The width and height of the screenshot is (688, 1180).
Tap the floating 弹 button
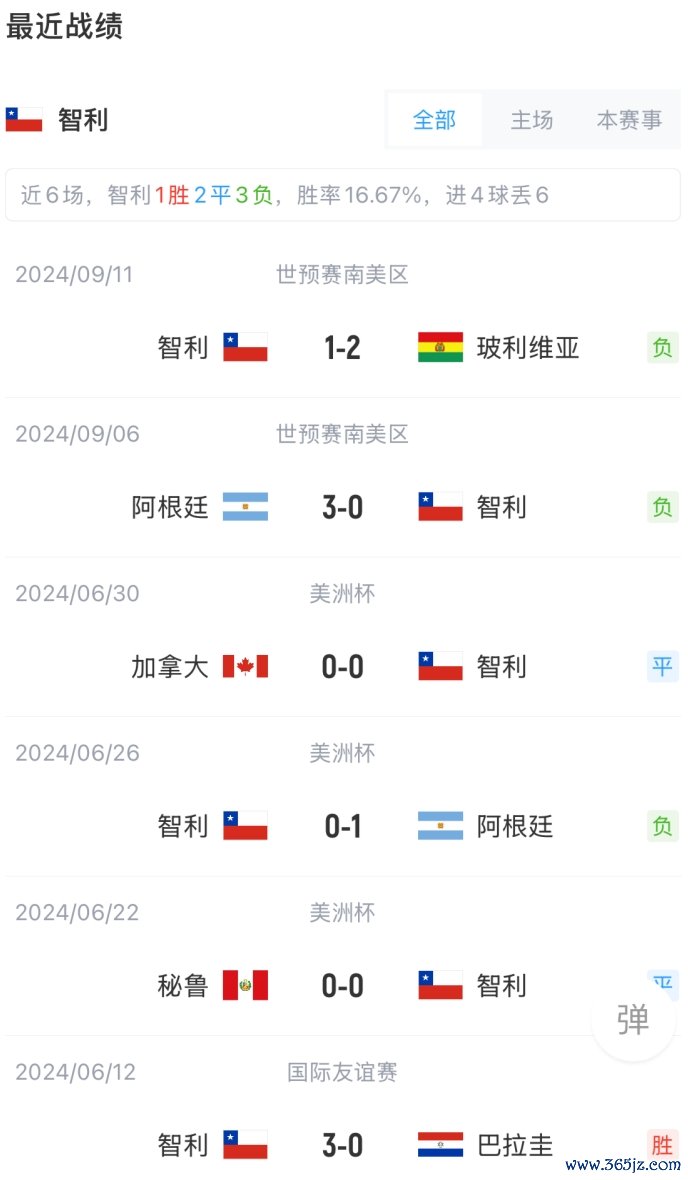click(633, 1020)
